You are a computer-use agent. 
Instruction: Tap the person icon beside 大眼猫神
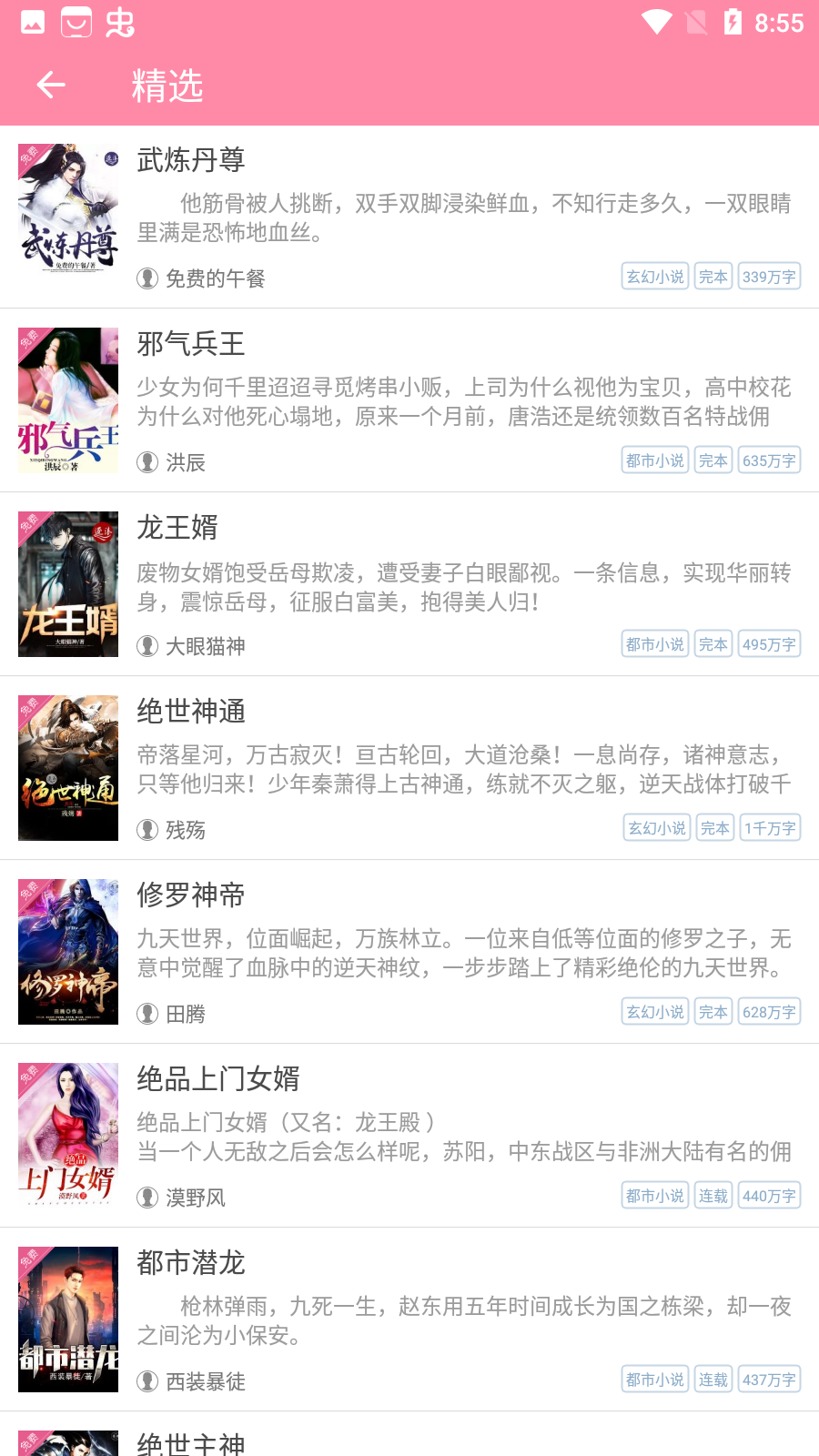(147, 646)
